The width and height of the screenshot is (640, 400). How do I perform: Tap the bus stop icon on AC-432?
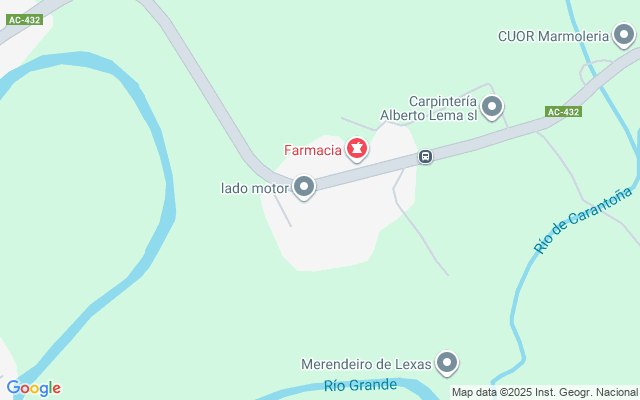tap(425, 157)
